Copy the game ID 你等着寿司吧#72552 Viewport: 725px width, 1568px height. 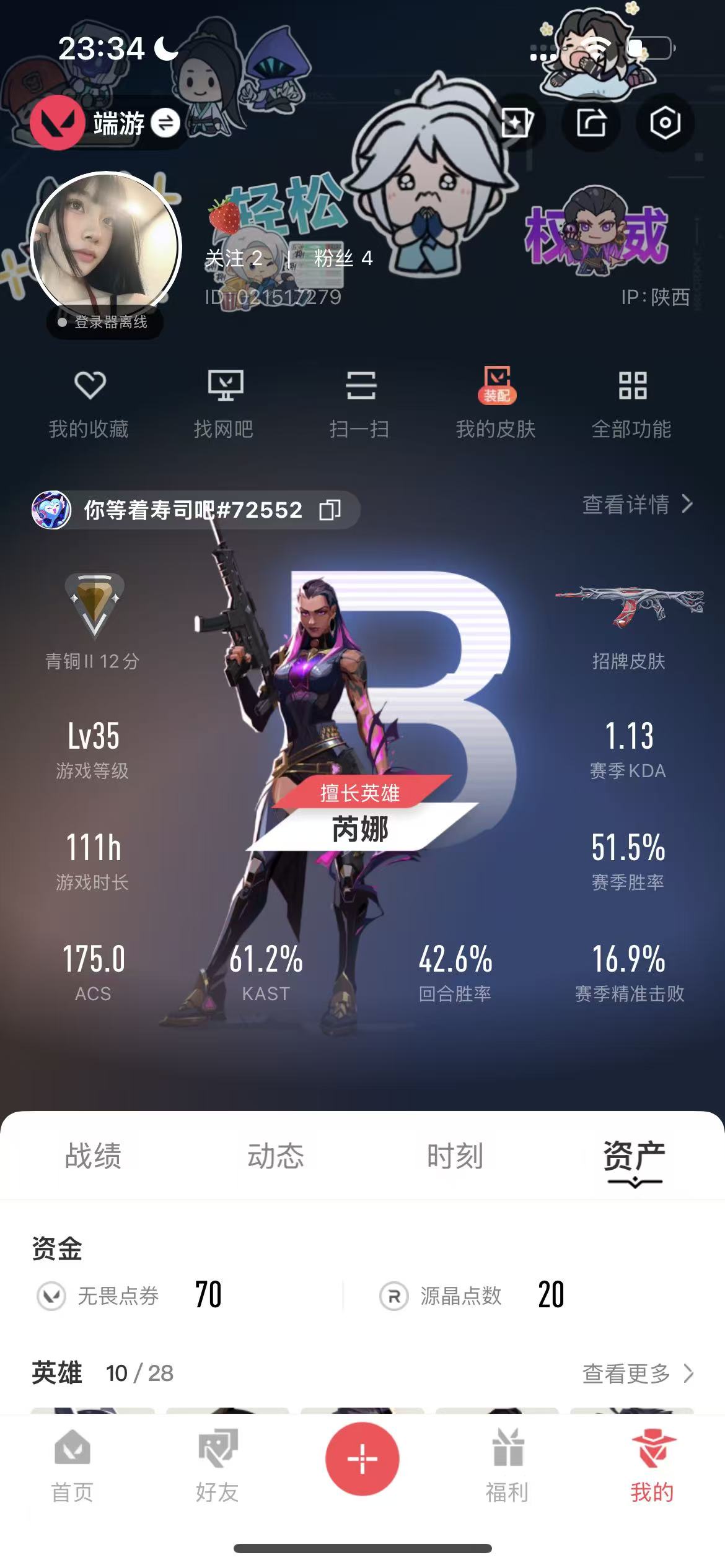[330, 510]
